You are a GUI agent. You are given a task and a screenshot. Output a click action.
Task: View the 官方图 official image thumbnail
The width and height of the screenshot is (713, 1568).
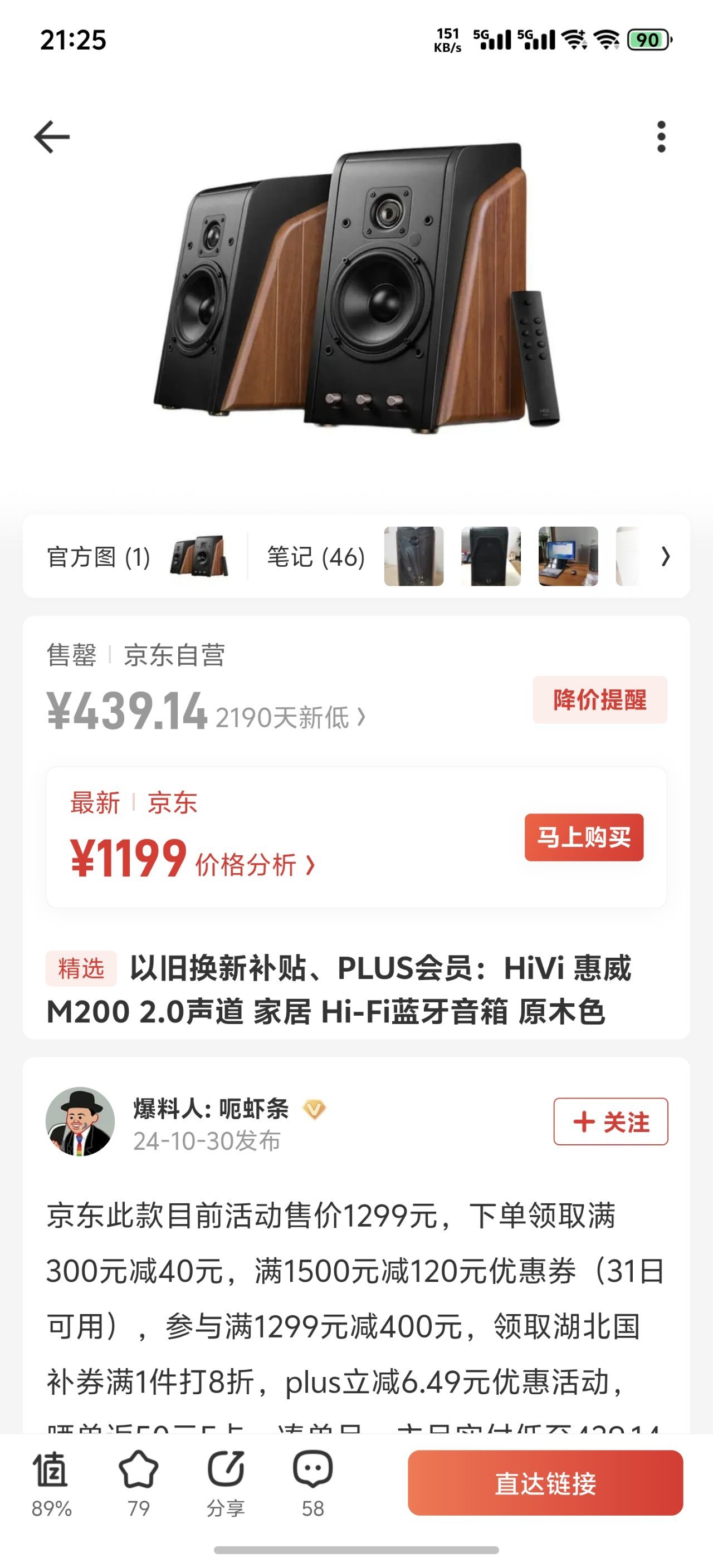tap(198, 556)
